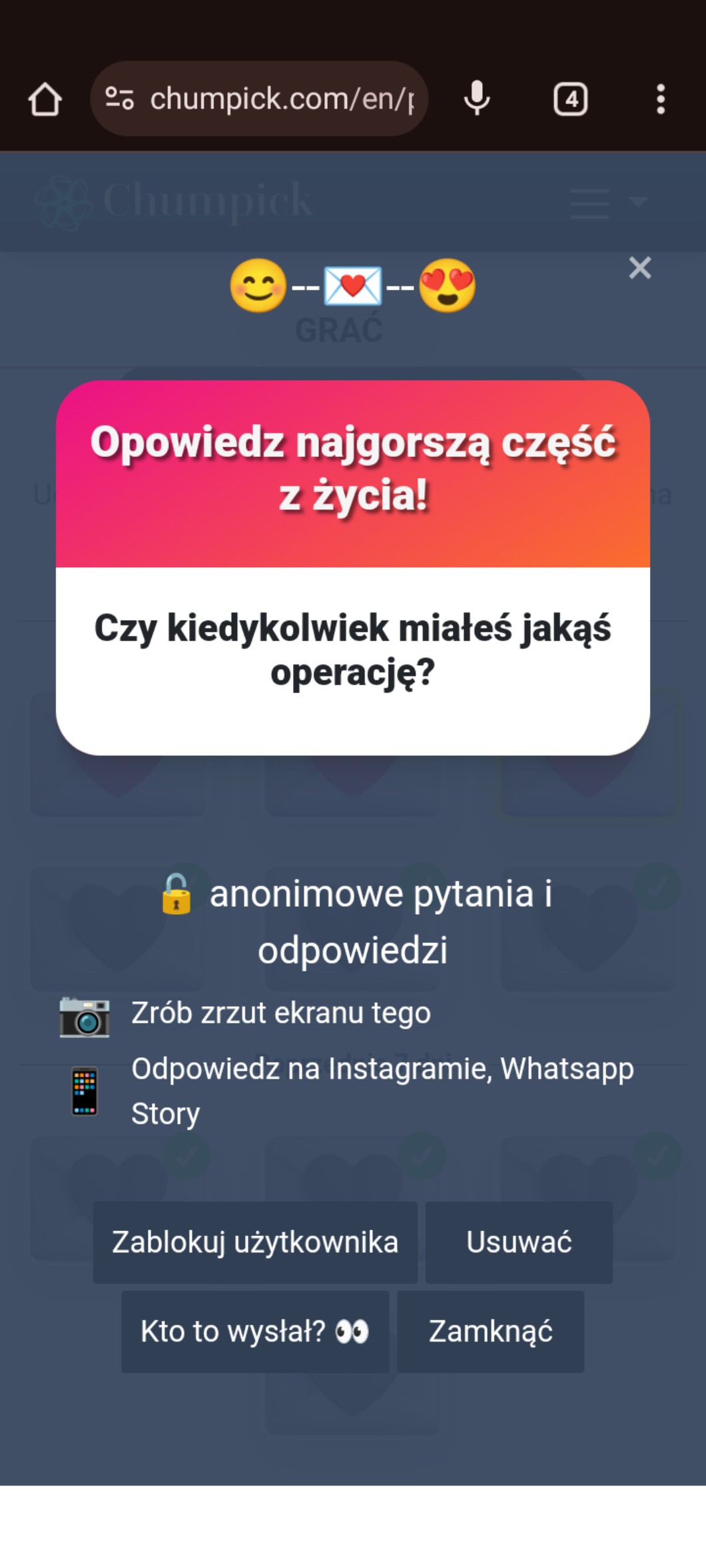Delete the message with Usuwać
This screenshot has width=706, height=1568.
pyautogui.click(x=519, y=1242)
